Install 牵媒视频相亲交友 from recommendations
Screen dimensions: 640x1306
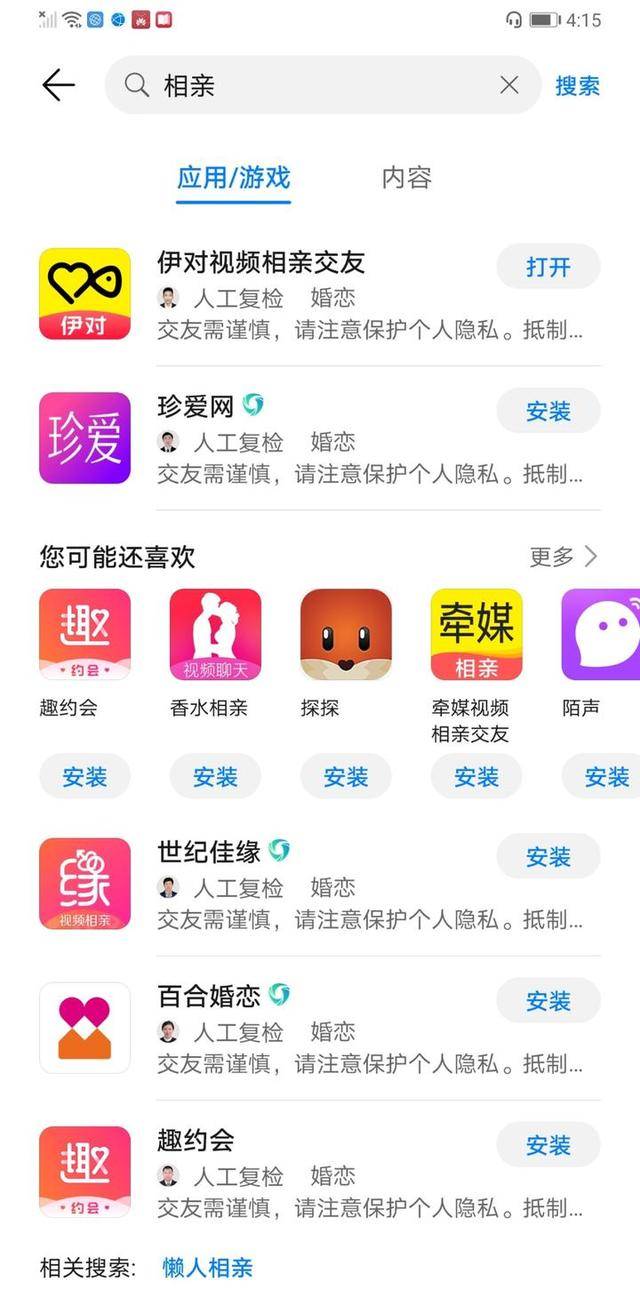point(476,777)
